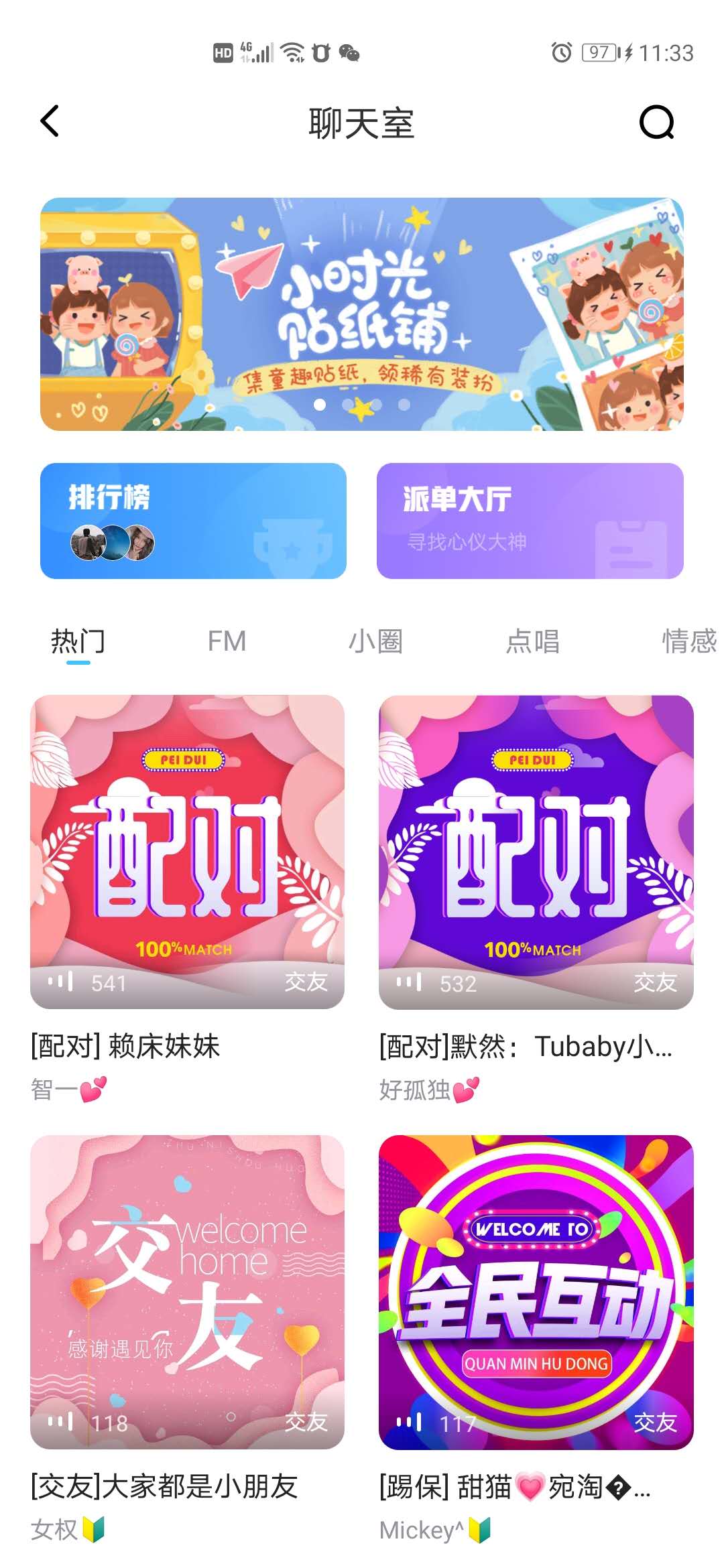
Task: Enter the 派单大厅 order hall
Action: tap(530, 521)
